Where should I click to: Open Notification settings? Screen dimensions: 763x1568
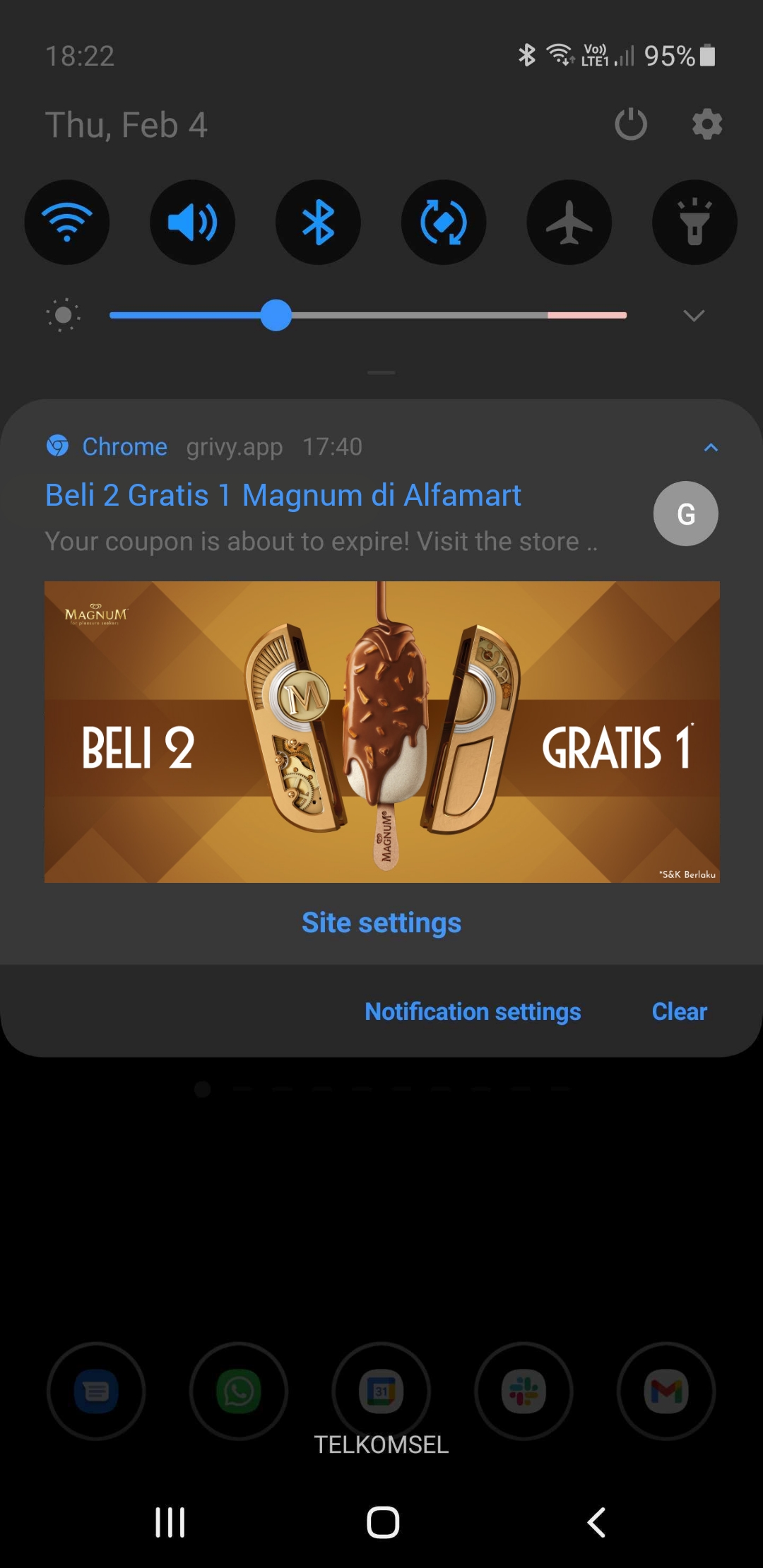[x=473, y=1011]
